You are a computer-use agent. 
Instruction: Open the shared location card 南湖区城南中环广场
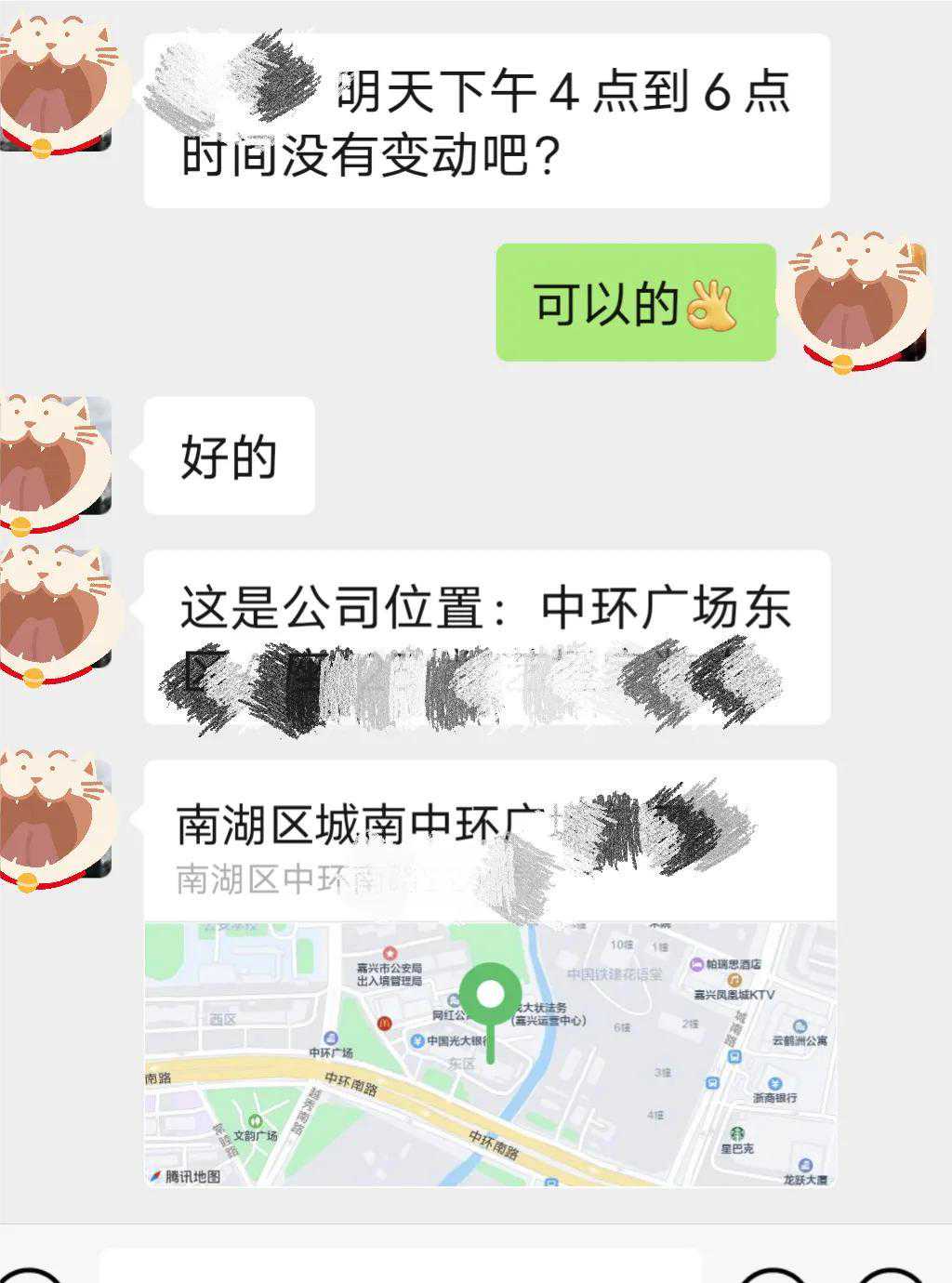click(490, 972)
